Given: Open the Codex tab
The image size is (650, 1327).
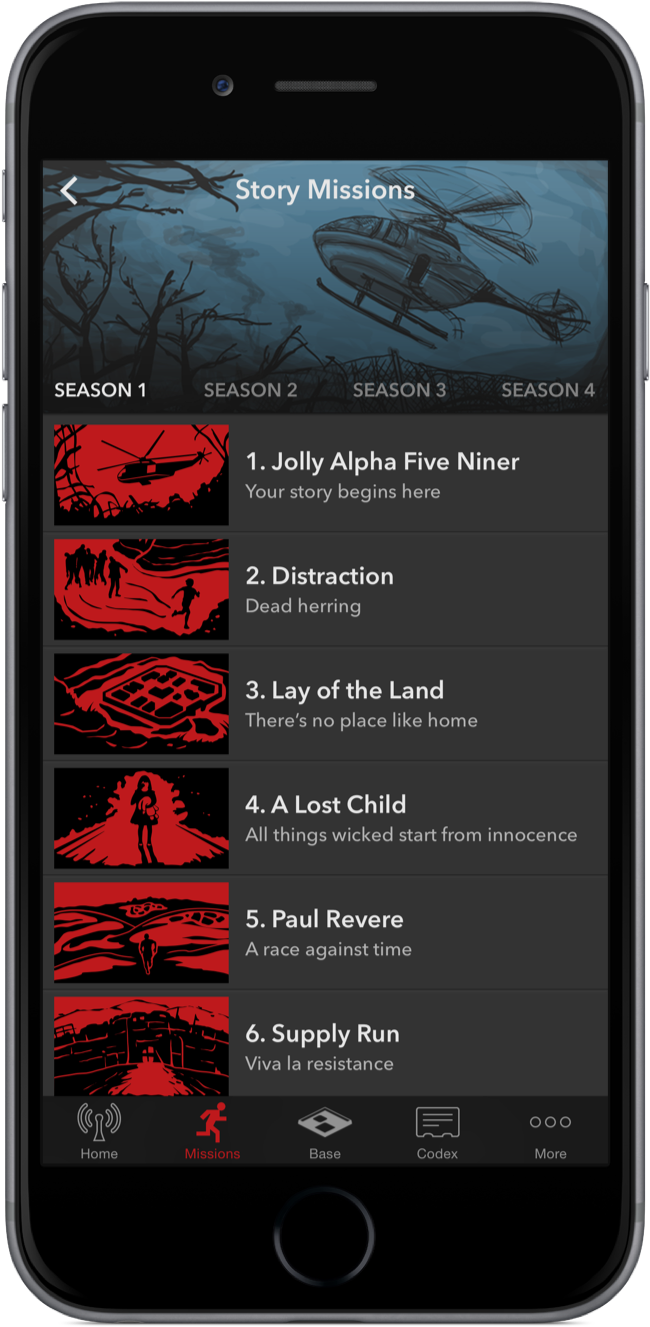Looking at the screenshot, I should pyautogui.click(x=437, y=1131).
